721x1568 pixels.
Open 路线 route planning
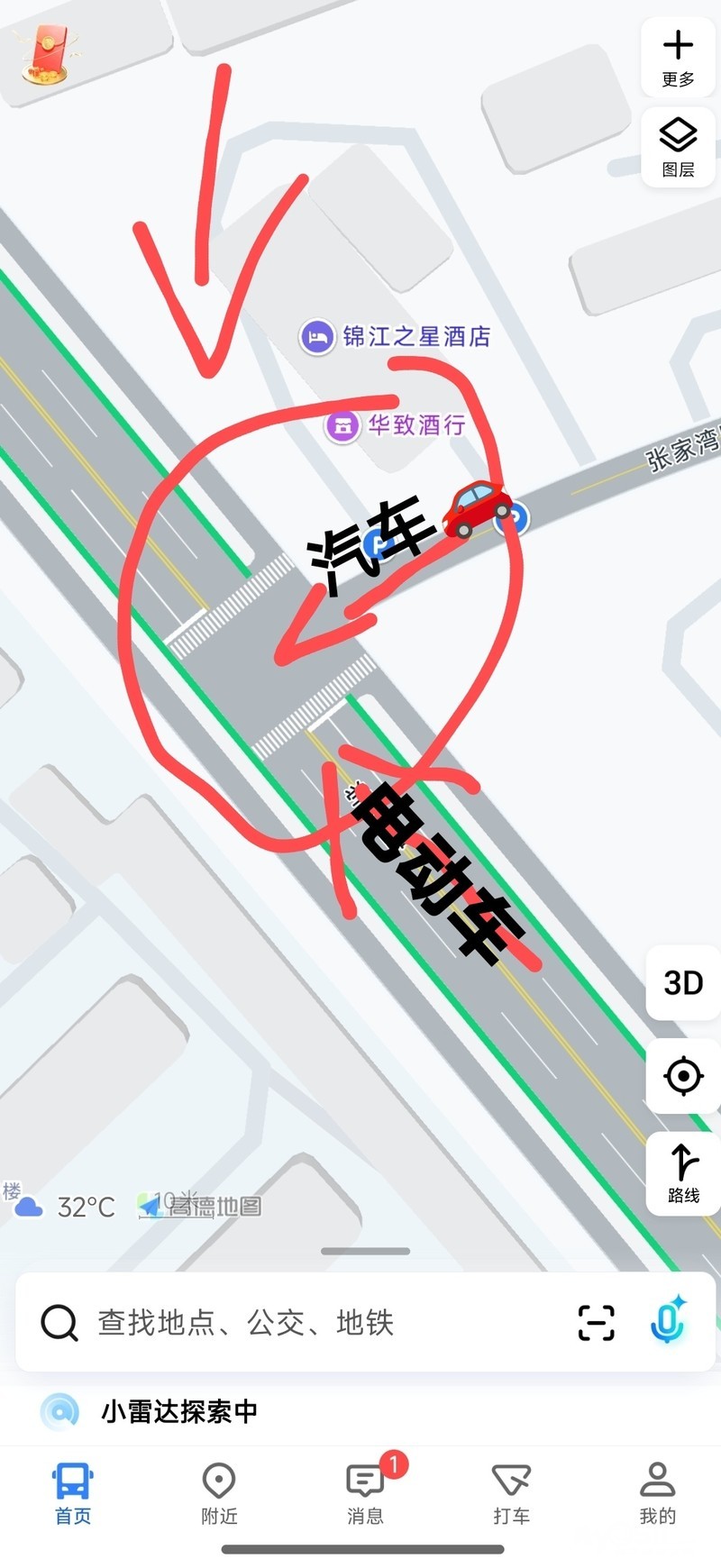click(x=682, y=1172)
